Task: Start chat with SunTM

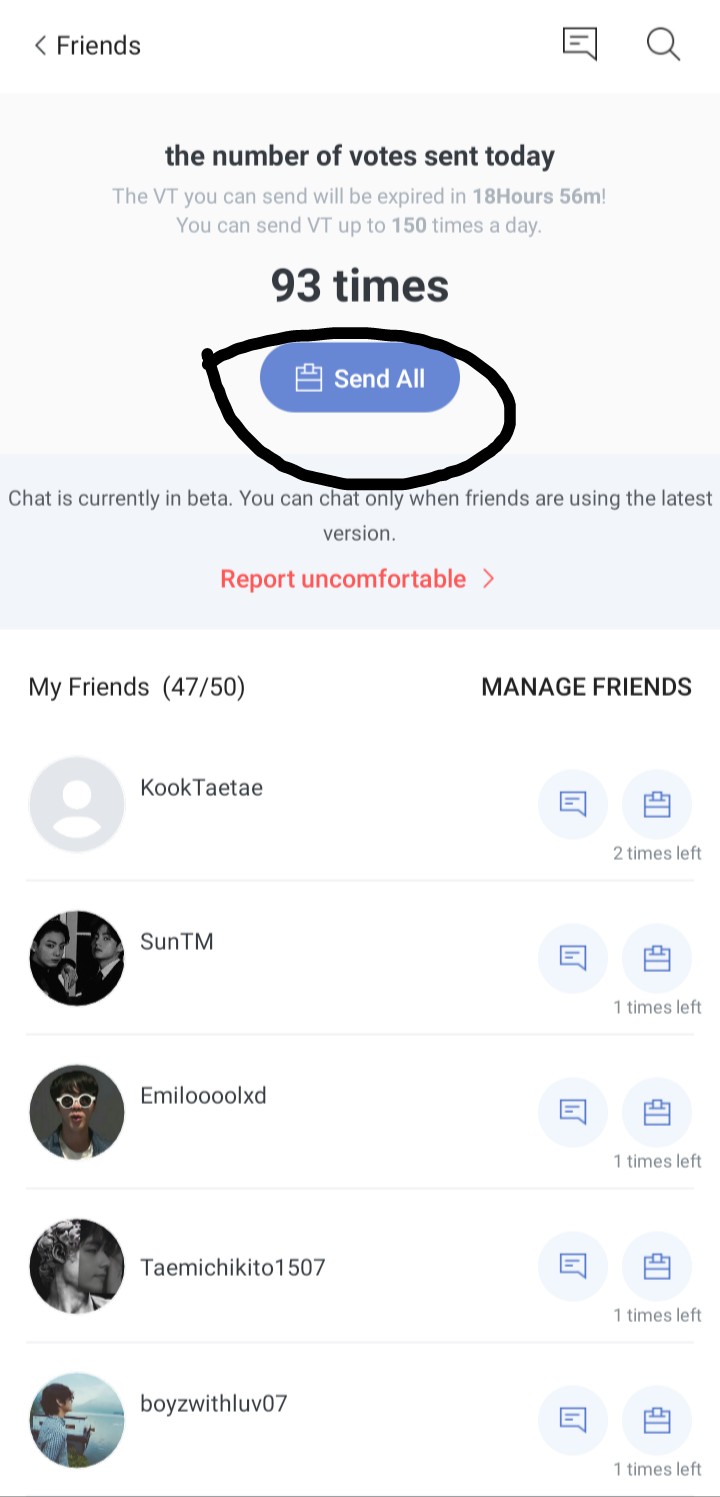Action: (x=572, y=958)
